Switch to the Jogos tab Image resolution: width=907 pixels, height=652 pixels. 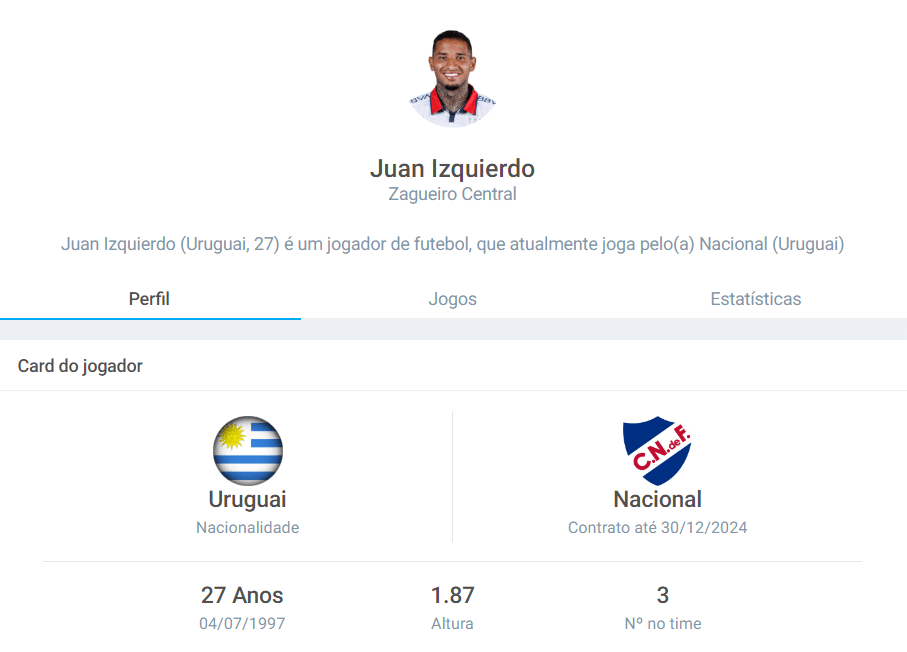[x=452, y=299]
